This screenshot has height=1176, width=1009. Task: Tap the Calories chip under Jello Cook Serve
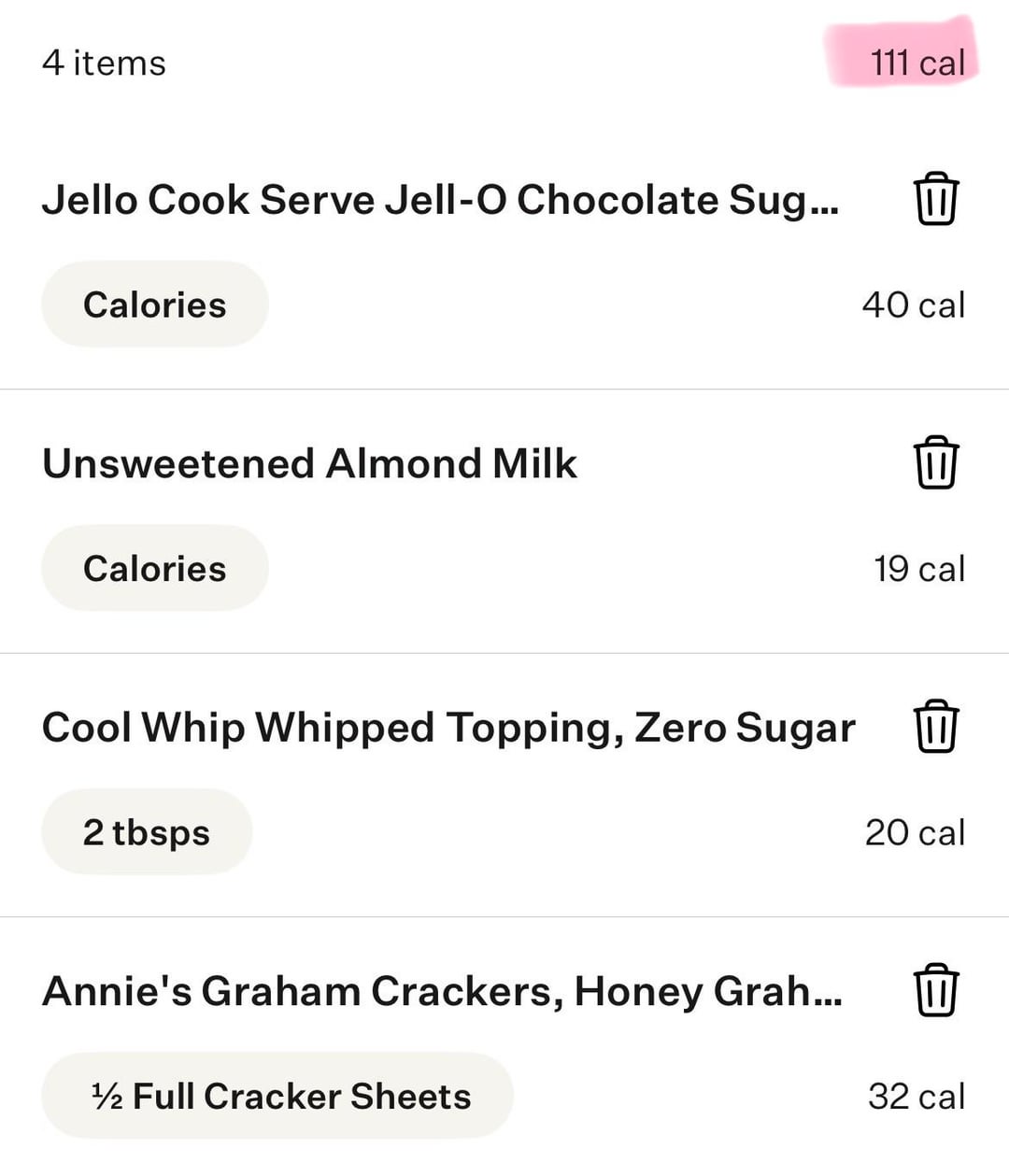[x=155, y=305]
